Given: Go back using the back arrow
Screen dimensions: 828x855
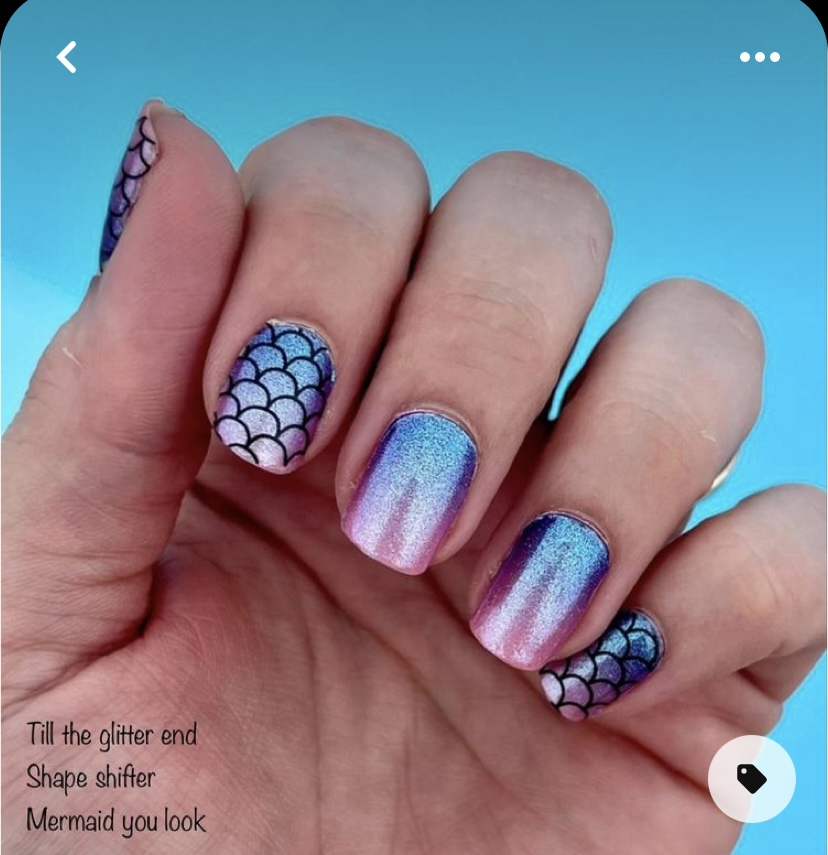Looking at the screenshot, I should coord(67,57).
